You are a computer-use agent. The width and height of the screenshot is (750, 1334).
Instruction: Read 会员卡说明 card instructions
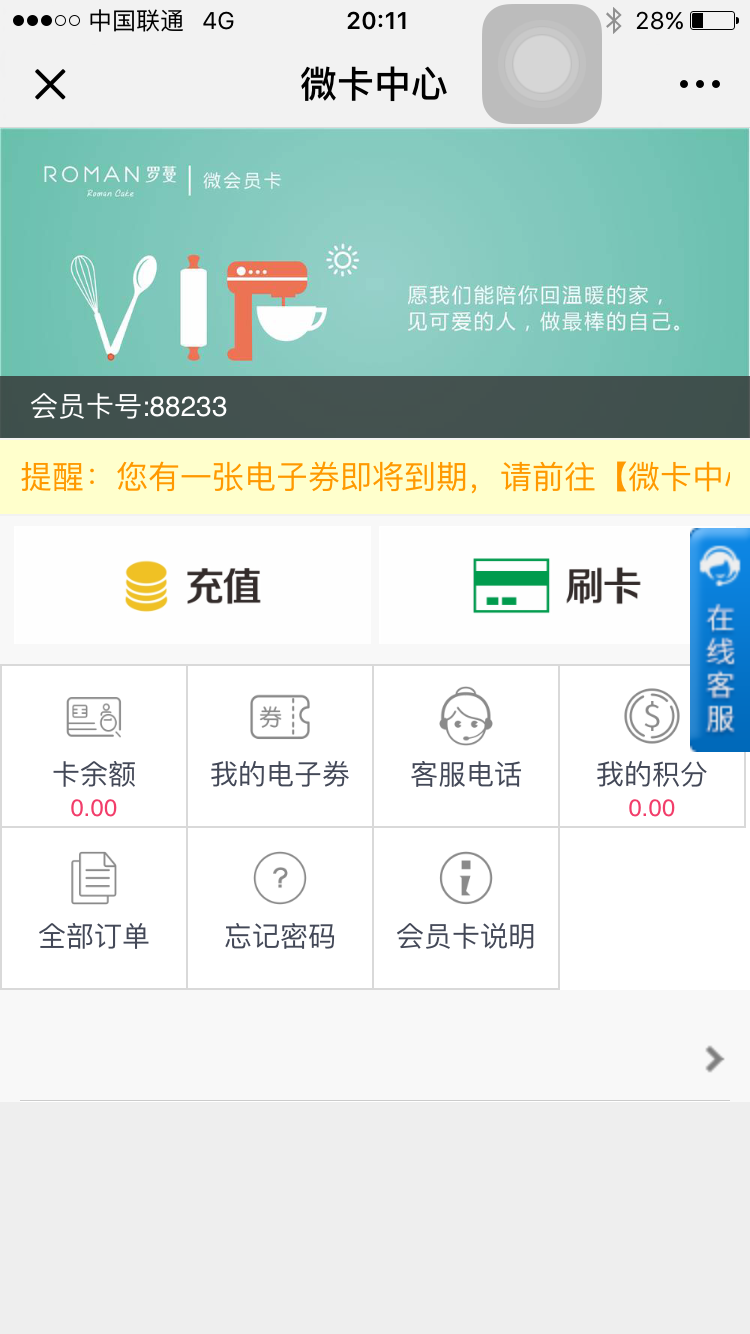466,908
